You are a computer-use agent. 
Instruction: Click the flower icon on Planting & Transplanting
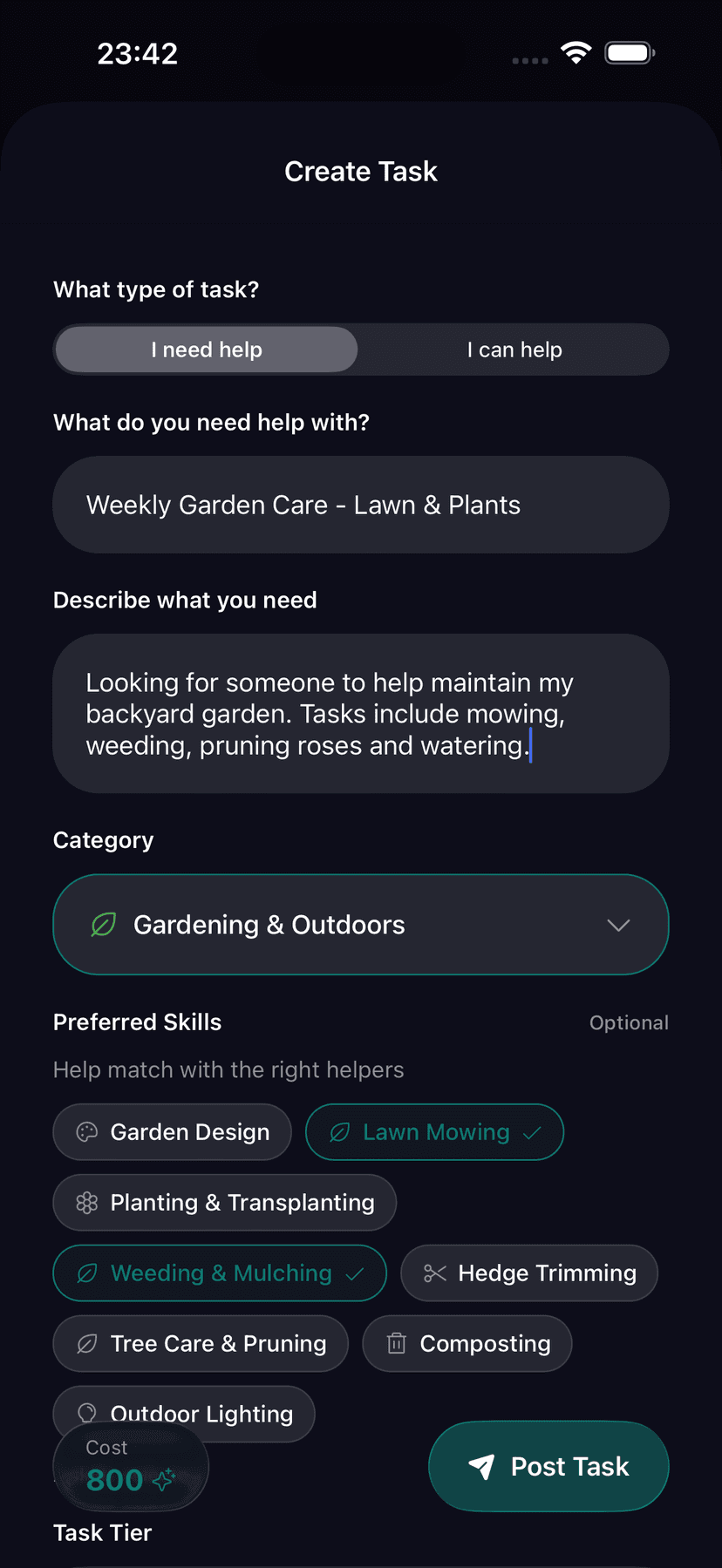[x=86, y=1202]
